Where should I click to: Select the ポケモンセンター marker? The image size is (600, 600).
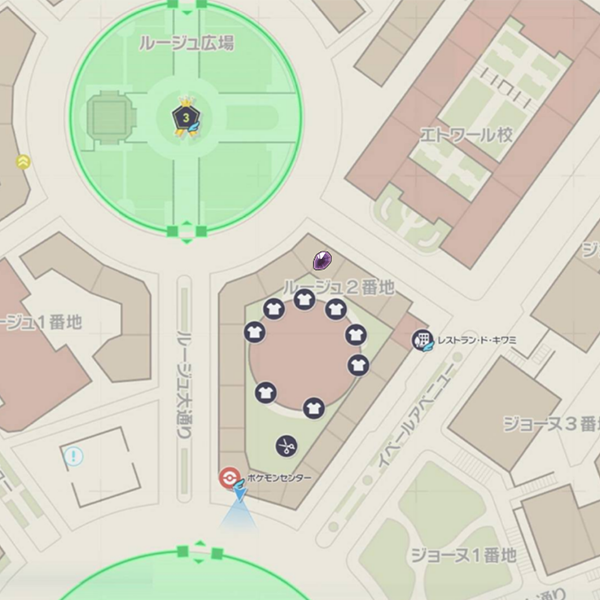(228, 477)
